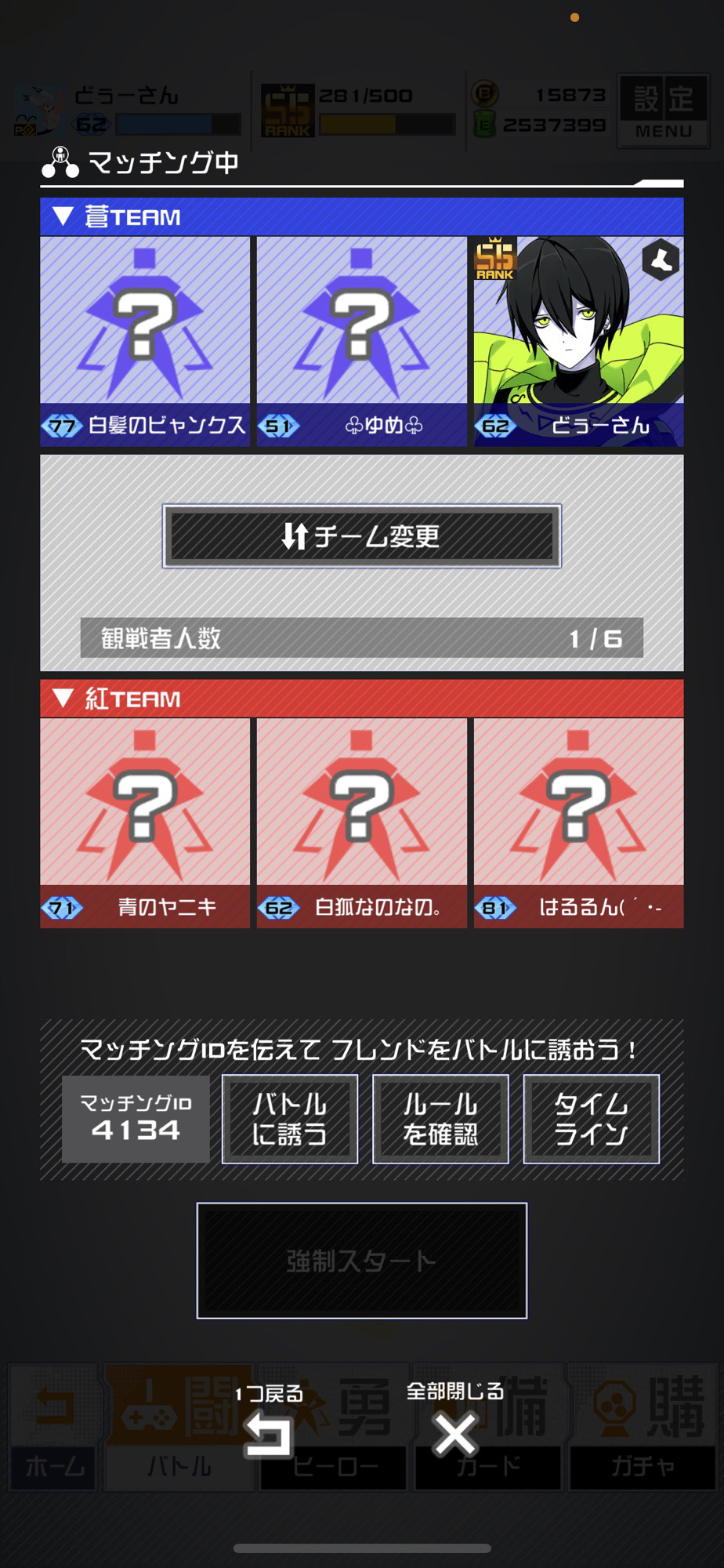This screenshot has width=724, height=1568.
Task: Tap the 強制スタート force start button
Action: pos(361,1261)
